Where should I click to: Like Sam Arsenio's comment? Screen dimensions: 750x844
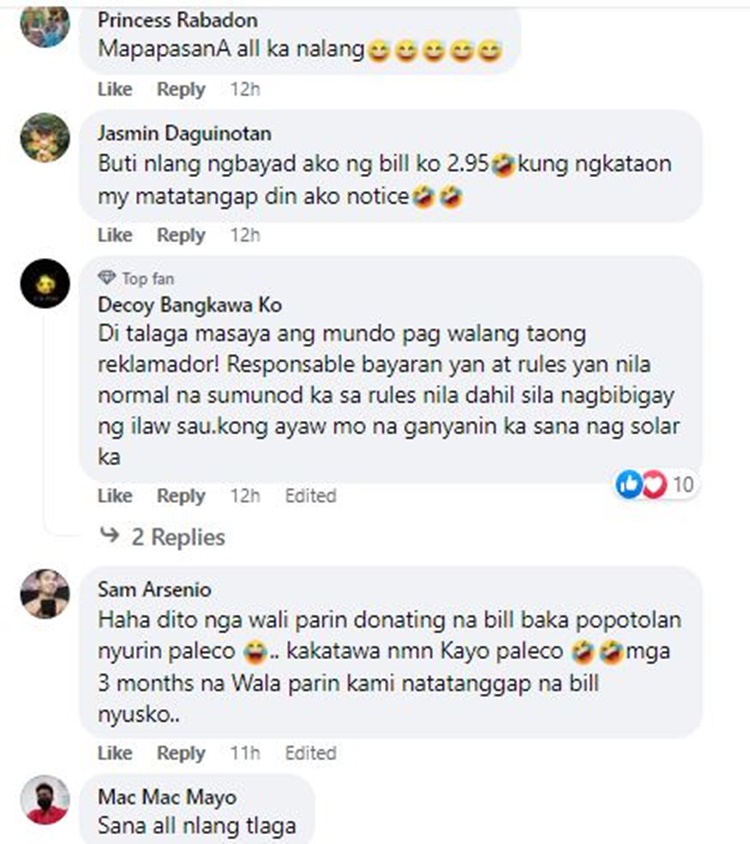tap(115, 753)
